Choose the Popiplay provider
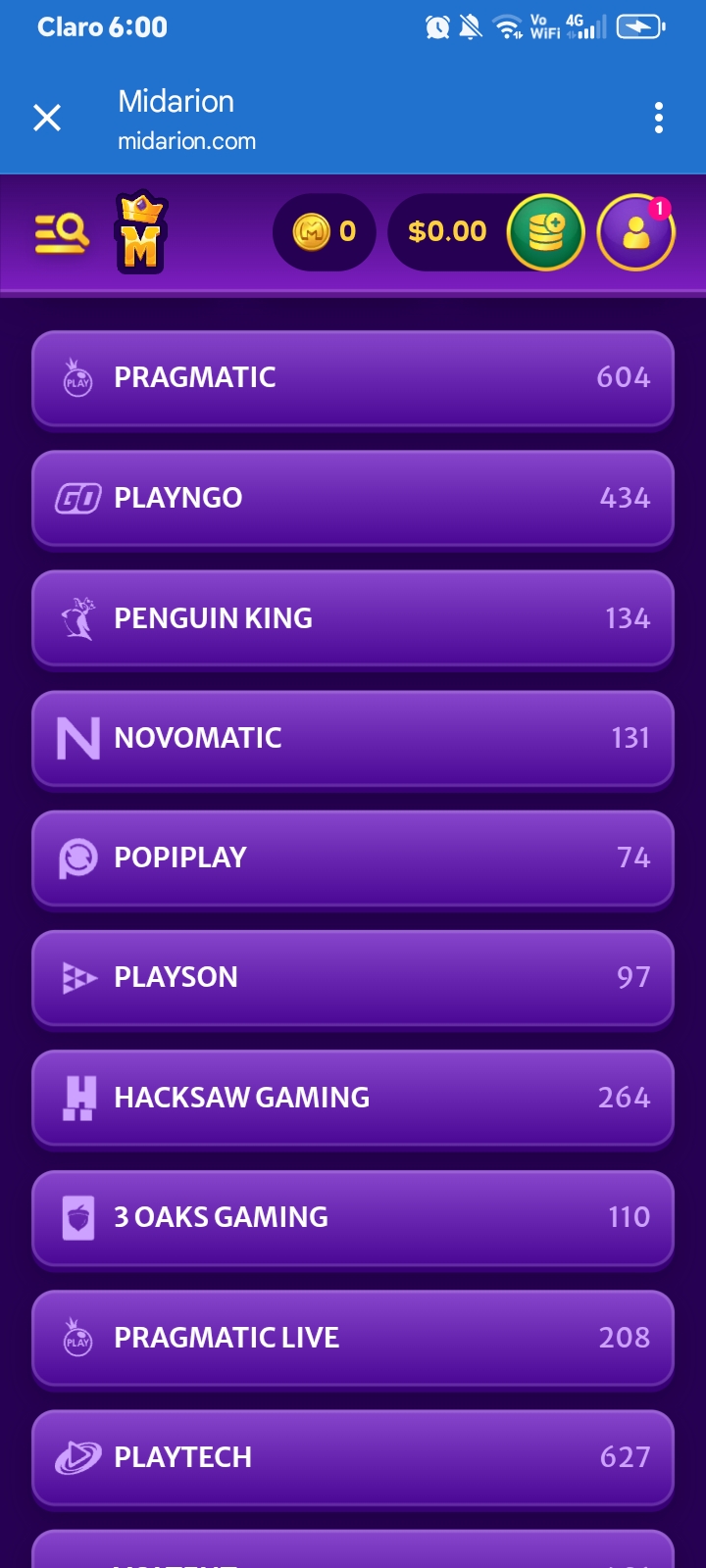The image size is (706, 1568). click(353, 857)
